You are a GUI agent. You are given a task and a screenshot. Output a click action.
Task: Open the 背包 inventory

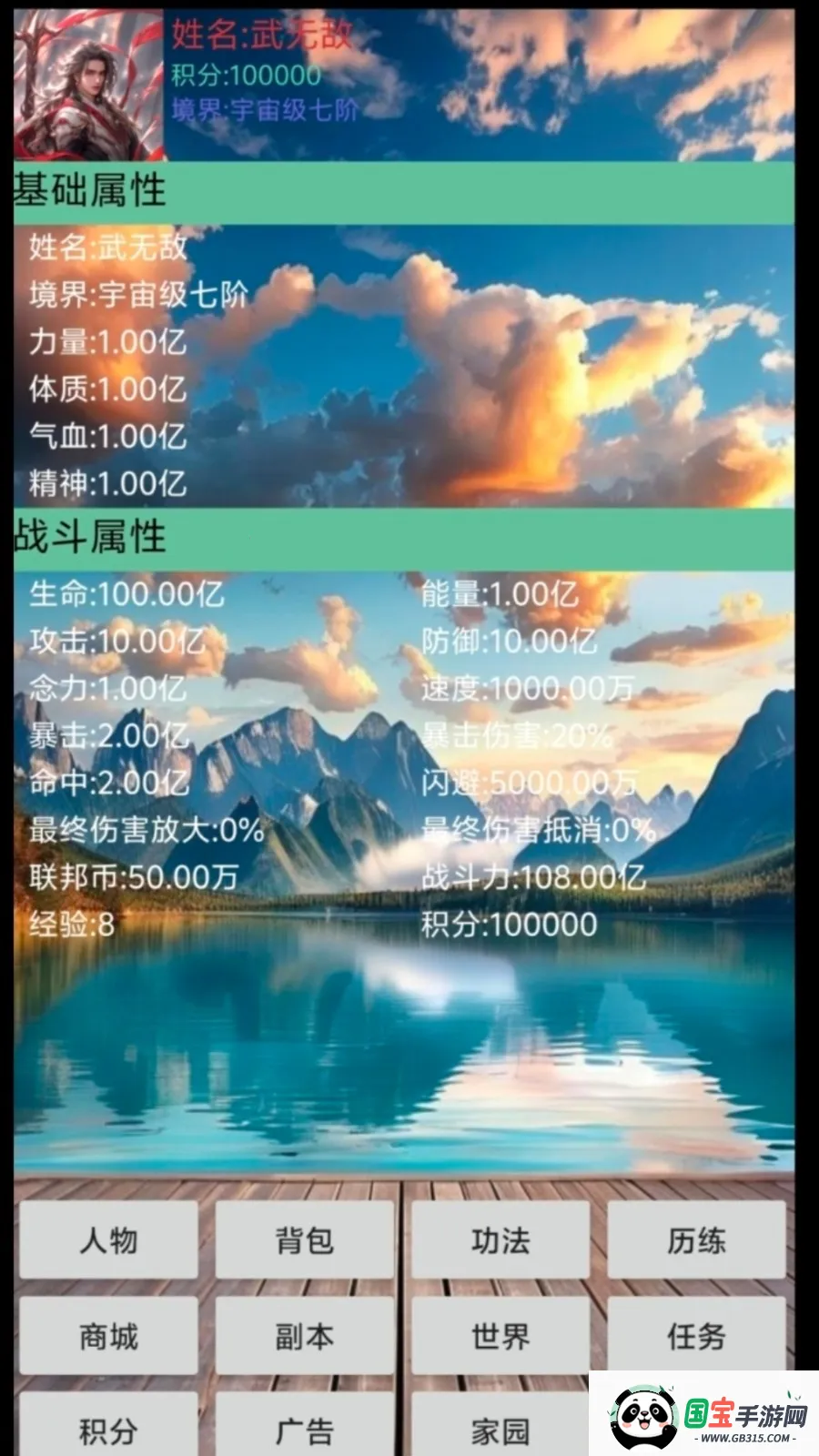click(305, 1240)
